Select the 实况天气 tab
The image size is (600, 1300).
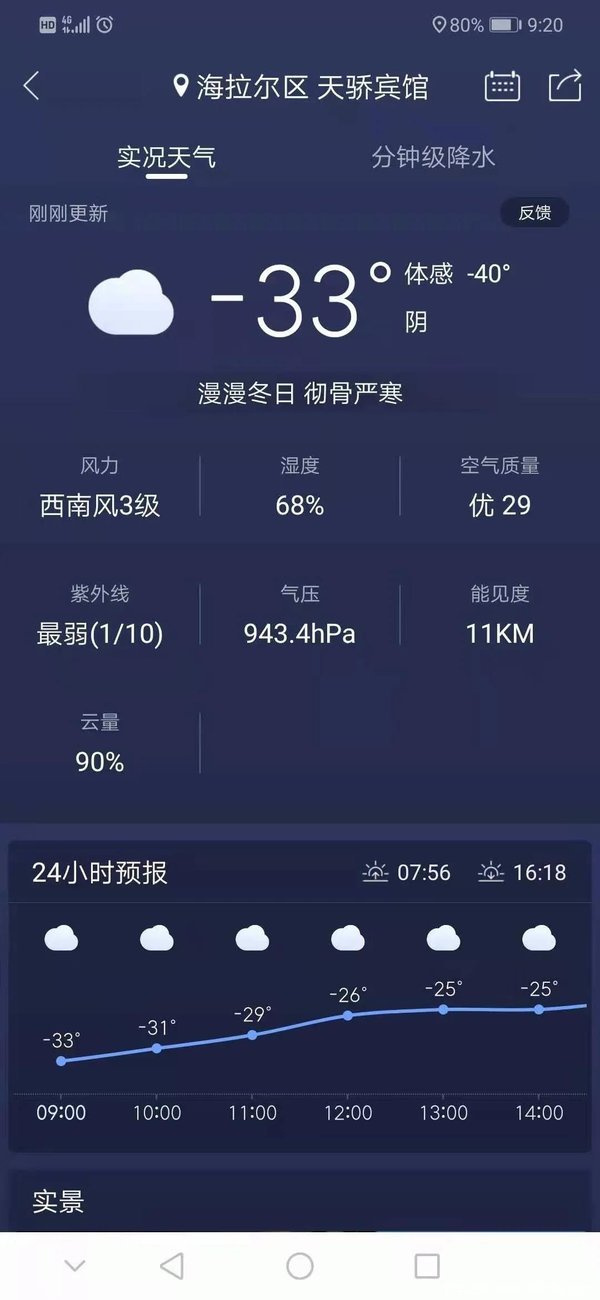tap(166, 157)
